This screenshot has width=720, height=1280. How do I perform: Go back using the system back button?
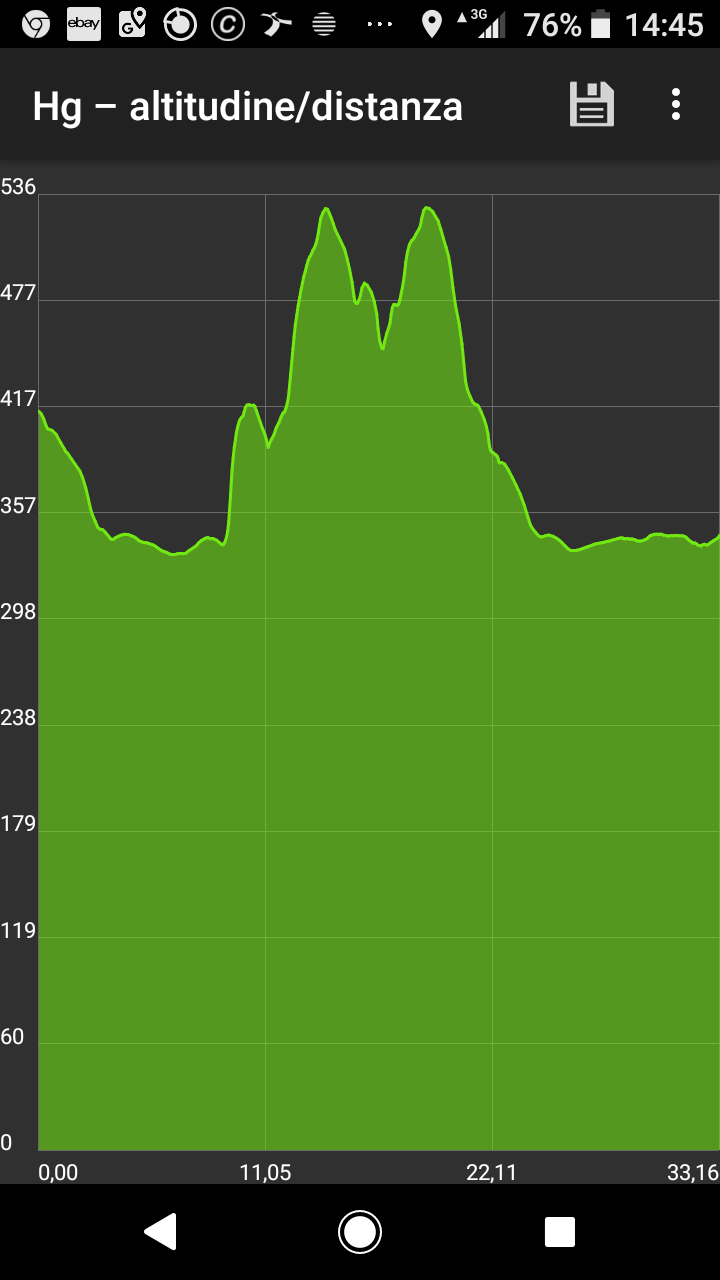pos(161,1232)
